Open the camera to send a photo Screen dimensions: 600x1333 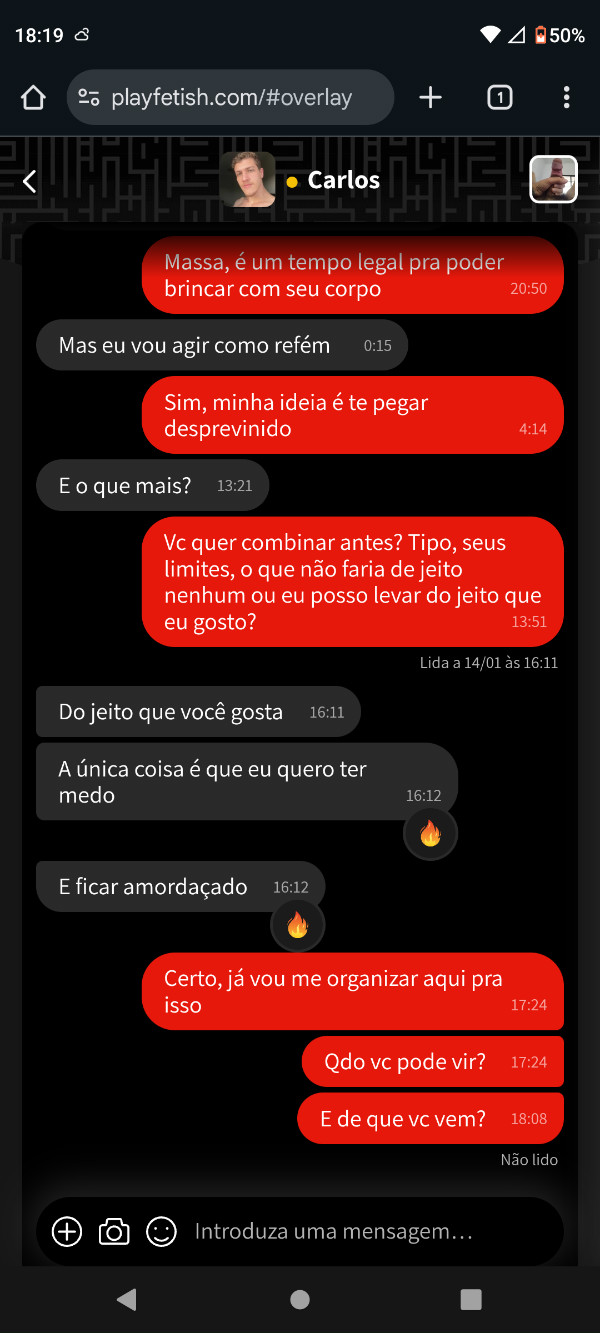[114, 1231]
